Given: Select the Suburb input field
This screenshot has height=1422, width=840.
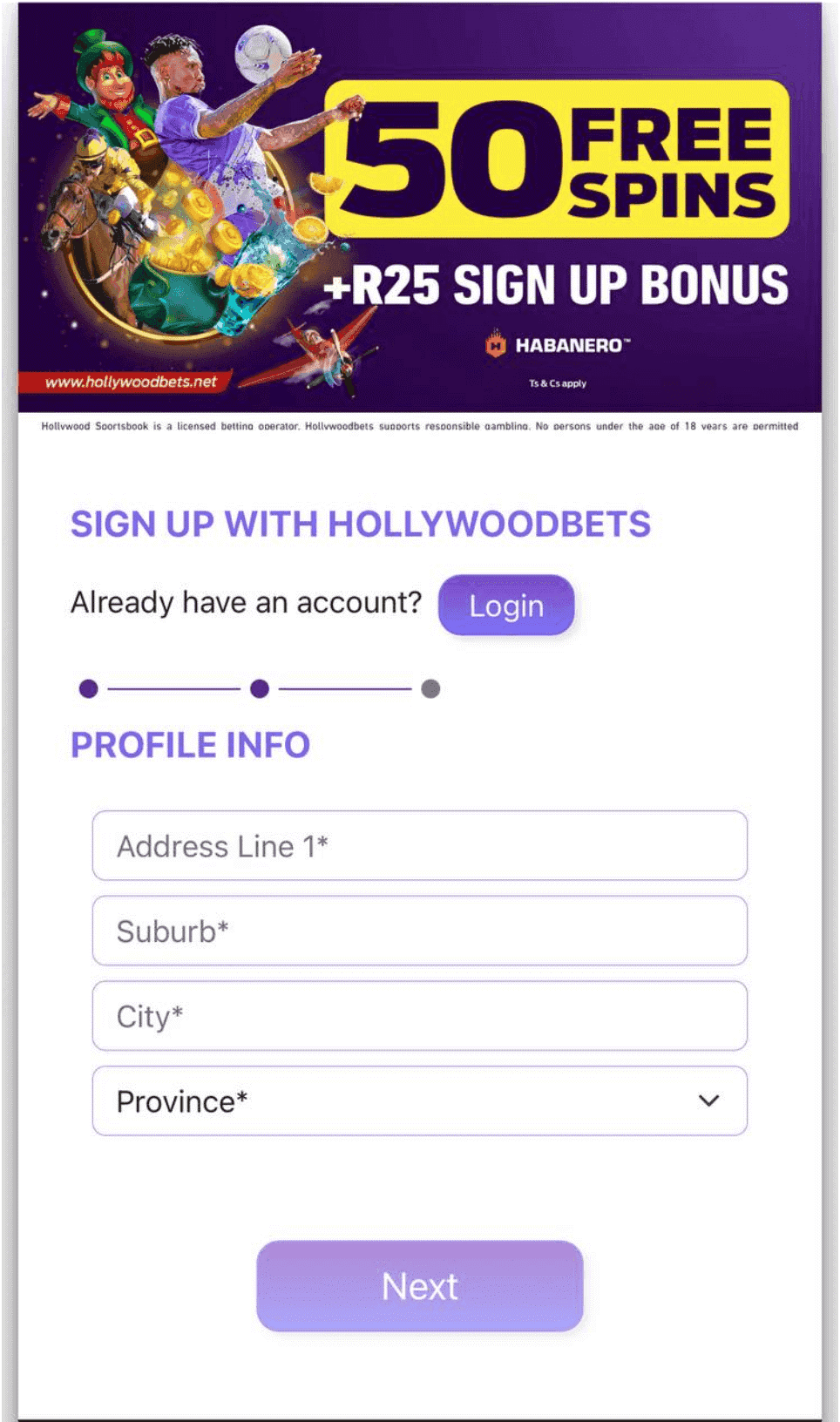Looking at the screenshot, I should coord(419,931).
